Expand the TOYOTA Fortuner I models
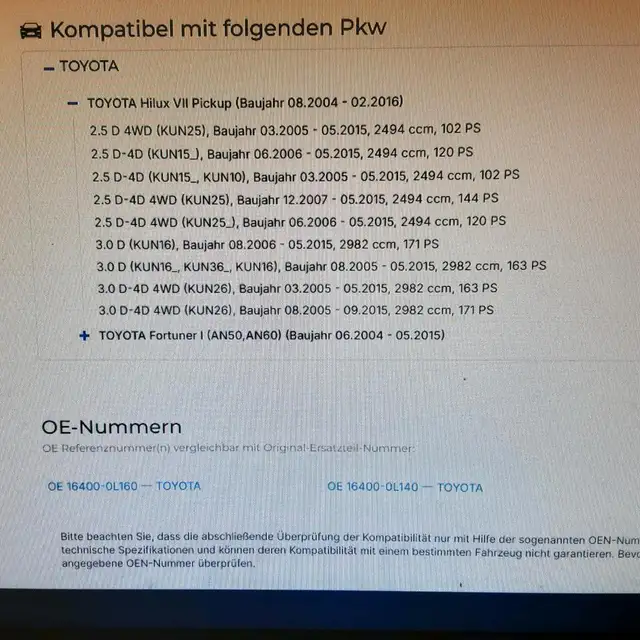Screen dimensions: 640x640 [x=84, y=336]
